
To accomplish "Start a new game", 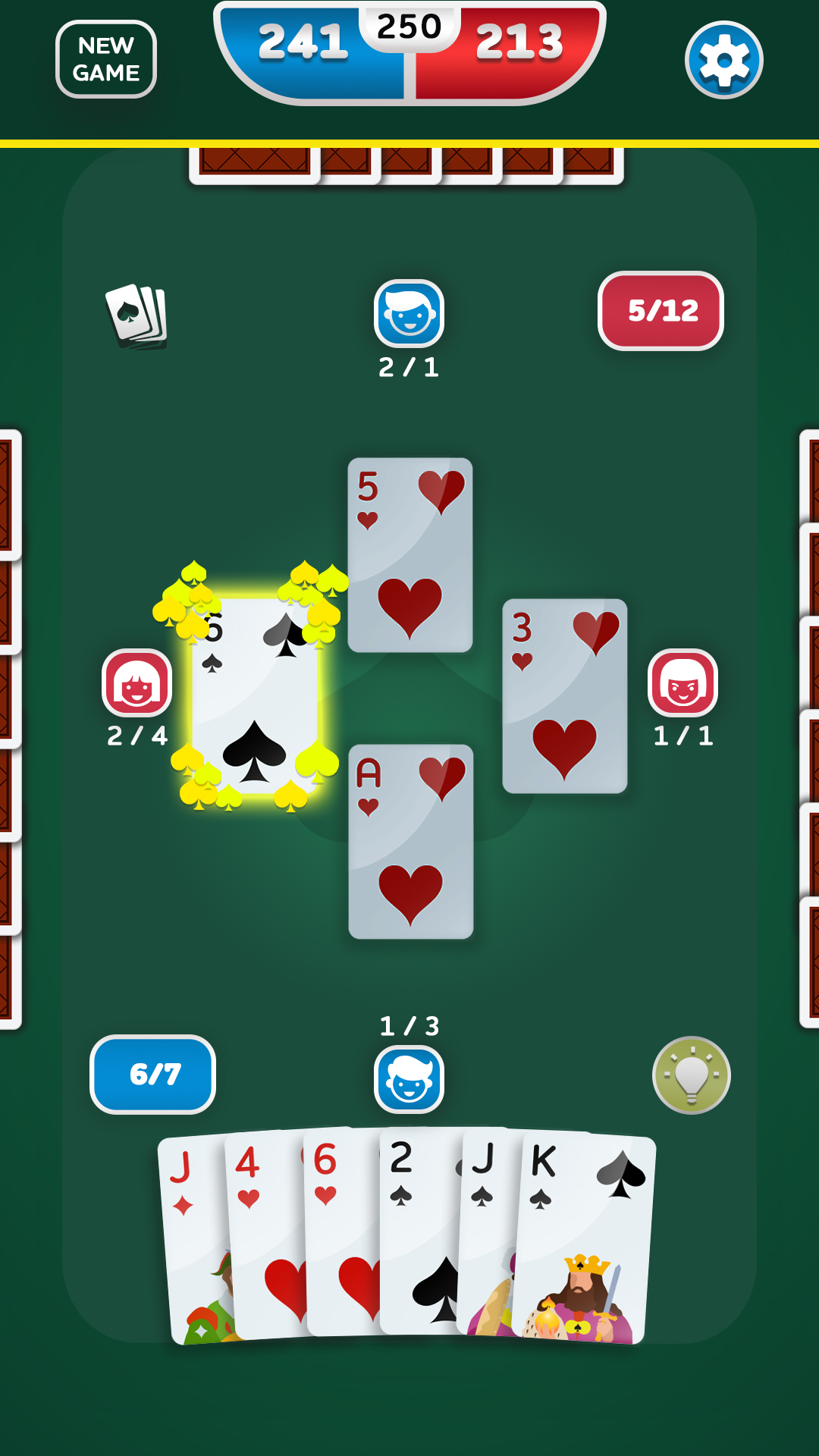I will click(x=106, y=59).
